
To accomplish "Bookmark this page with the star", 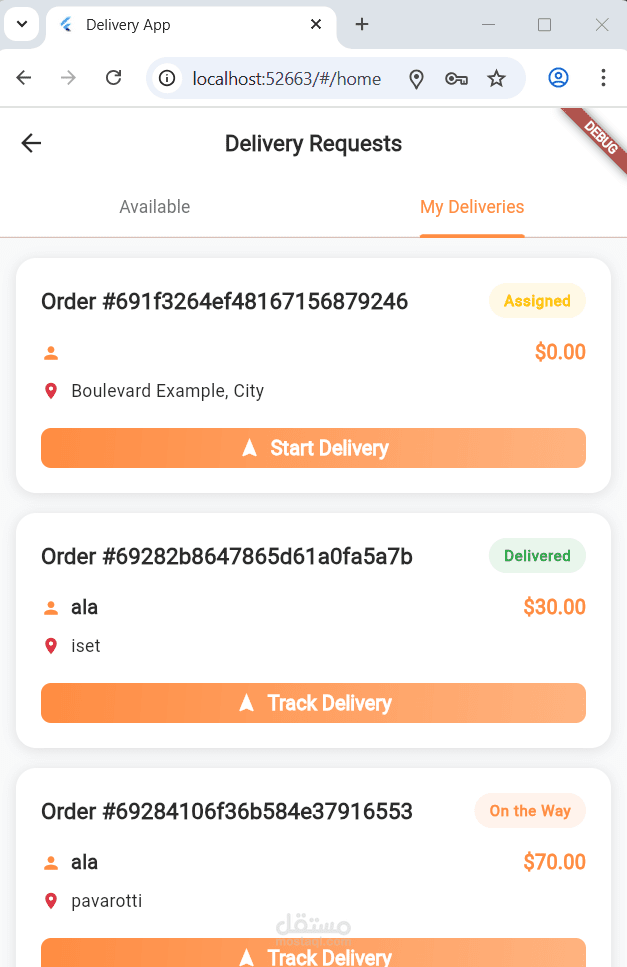I will pyautogui.click(x=496, y=78).
